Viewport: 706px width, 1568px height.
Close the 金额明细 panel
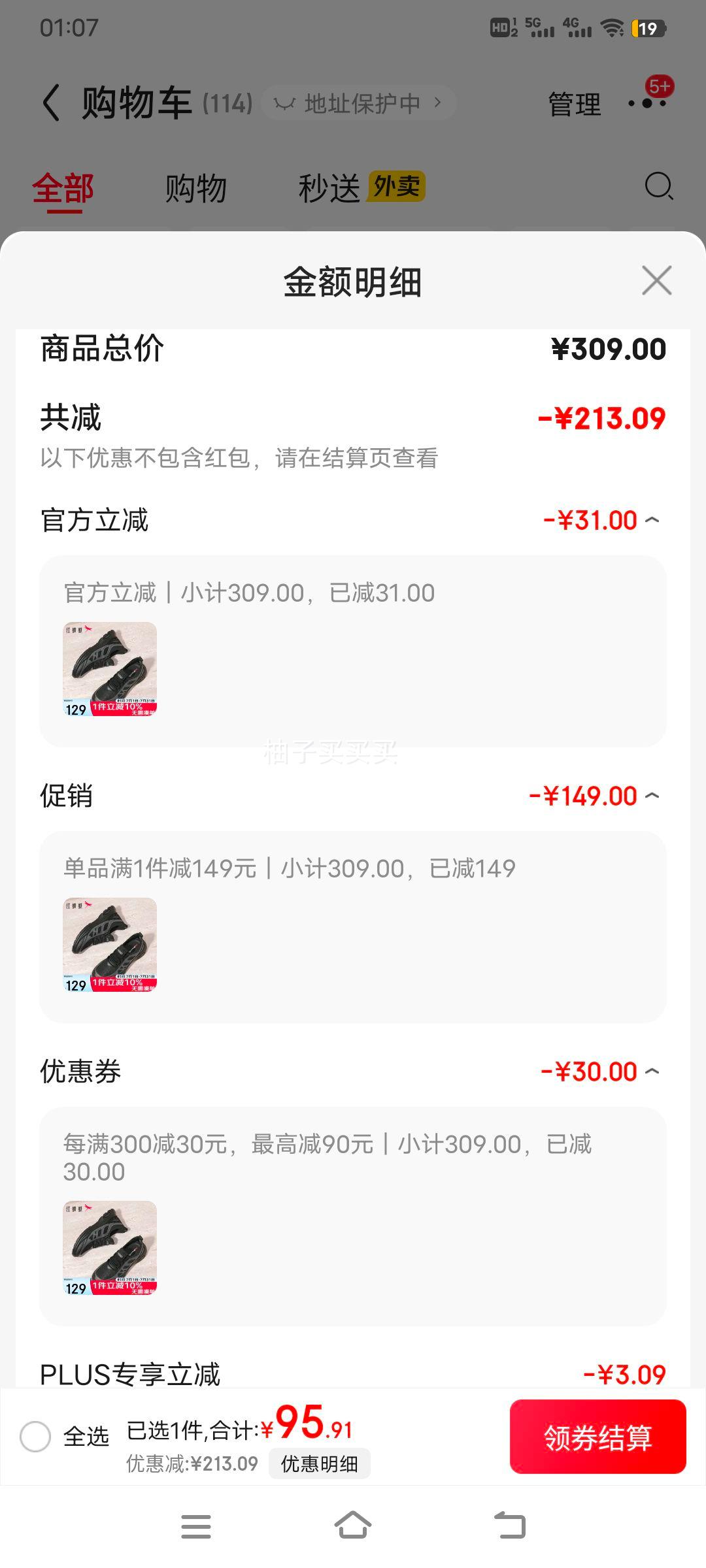(x=656, y=281)
